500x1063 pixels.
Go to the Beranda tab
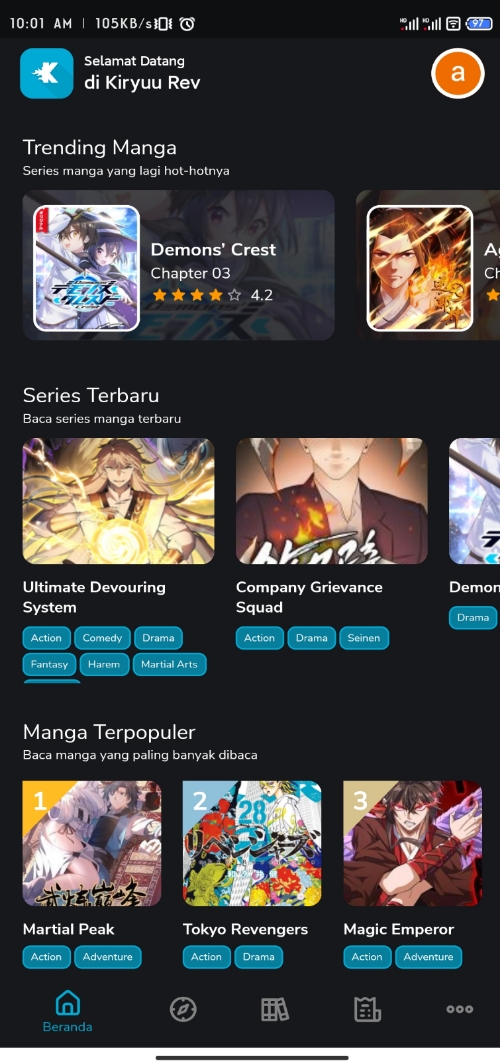coord(67,1011)
